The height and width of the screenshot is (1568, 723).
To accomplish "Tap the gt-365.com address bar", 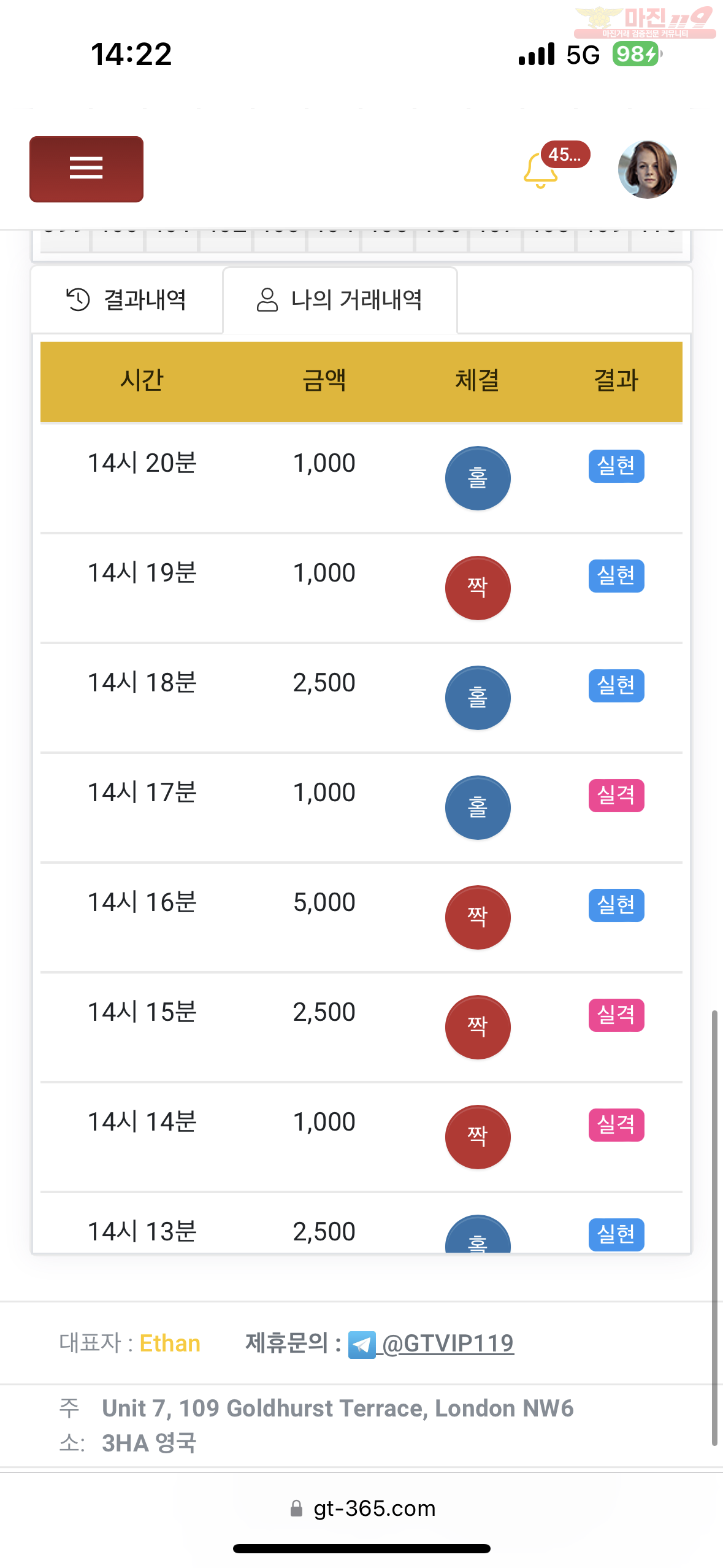I will pos(362,1508).
